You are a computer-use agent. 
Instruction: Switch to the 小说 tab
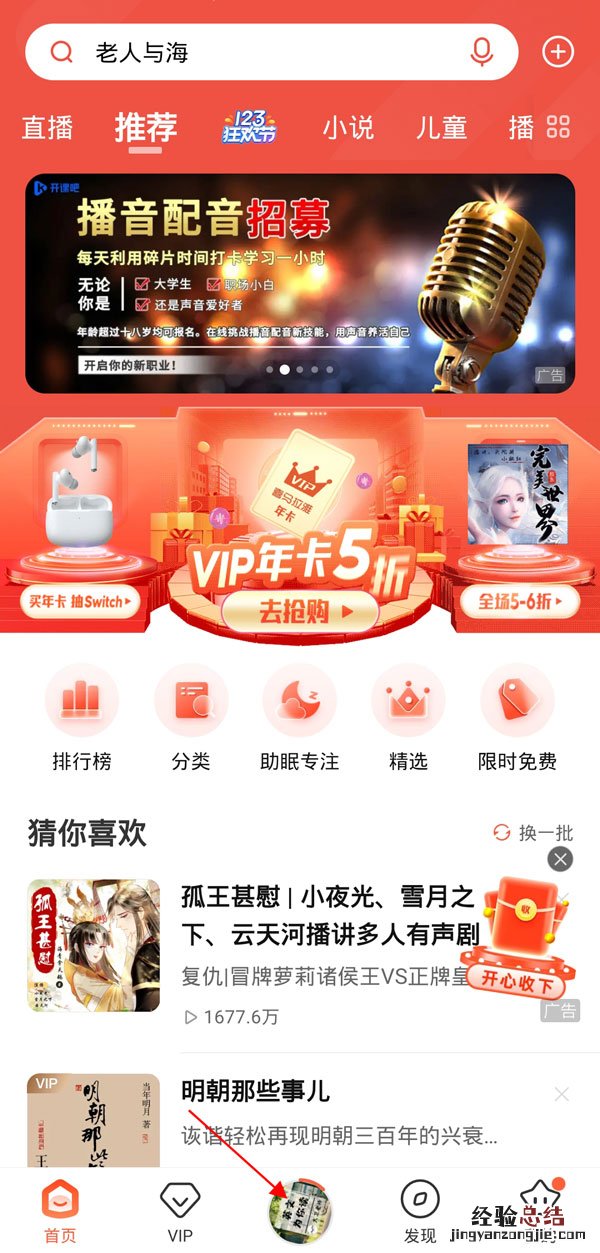[348, 128]
